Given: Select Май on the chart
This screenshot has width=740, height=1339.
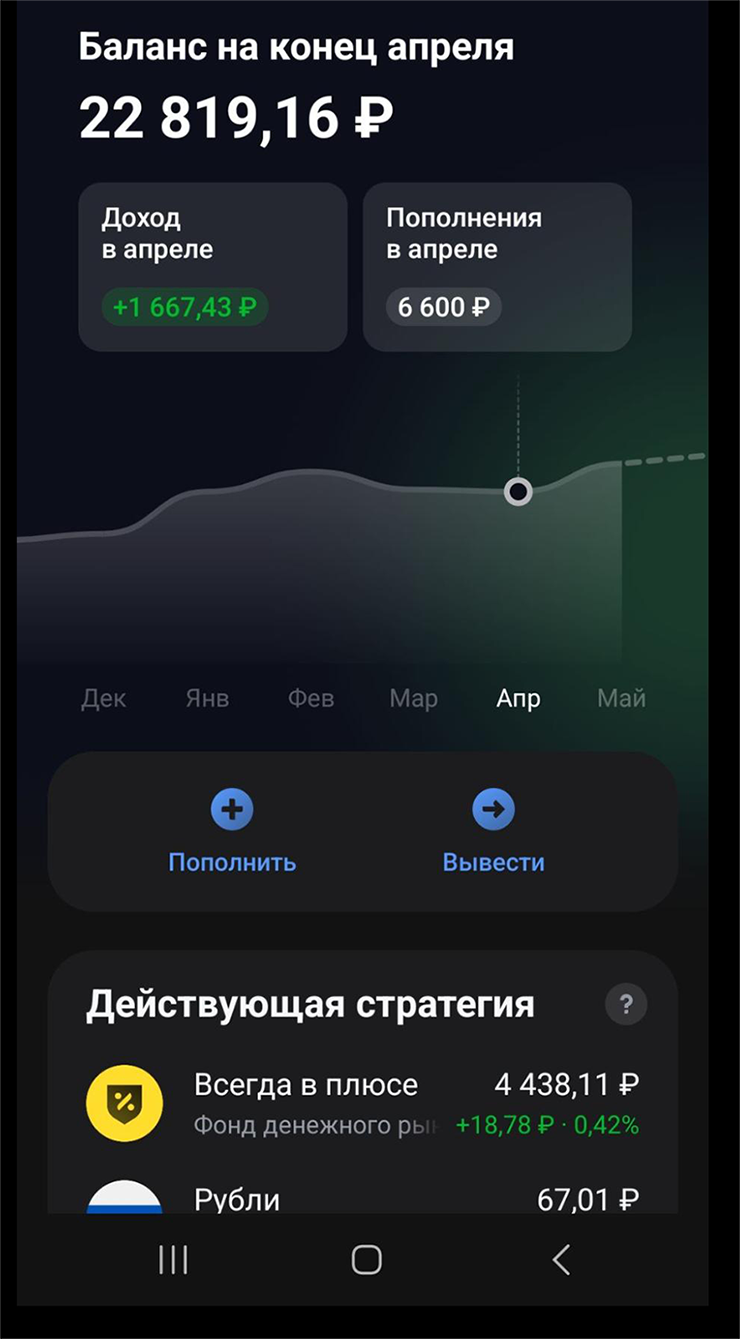Looking at the screenshot, I should (x=621, y=698).
